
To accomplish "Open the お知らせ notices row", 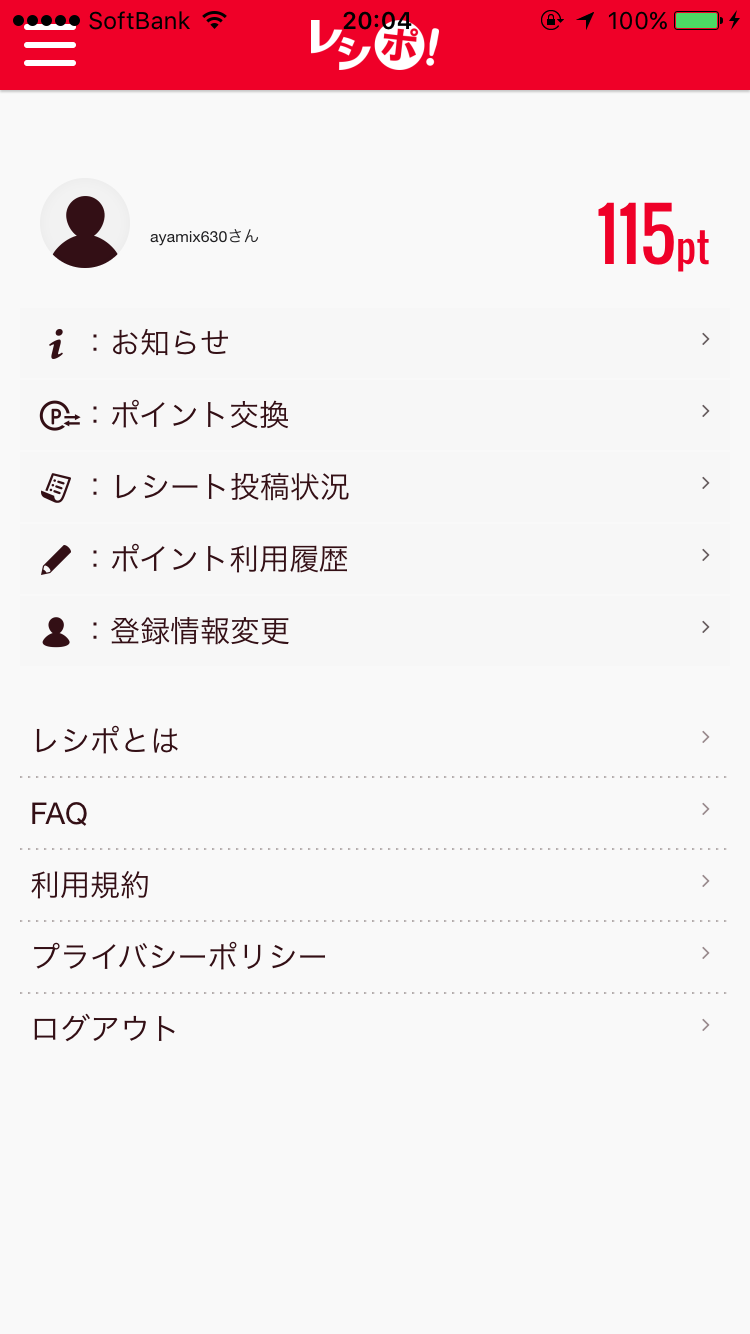I will click(x=374, y=343).
